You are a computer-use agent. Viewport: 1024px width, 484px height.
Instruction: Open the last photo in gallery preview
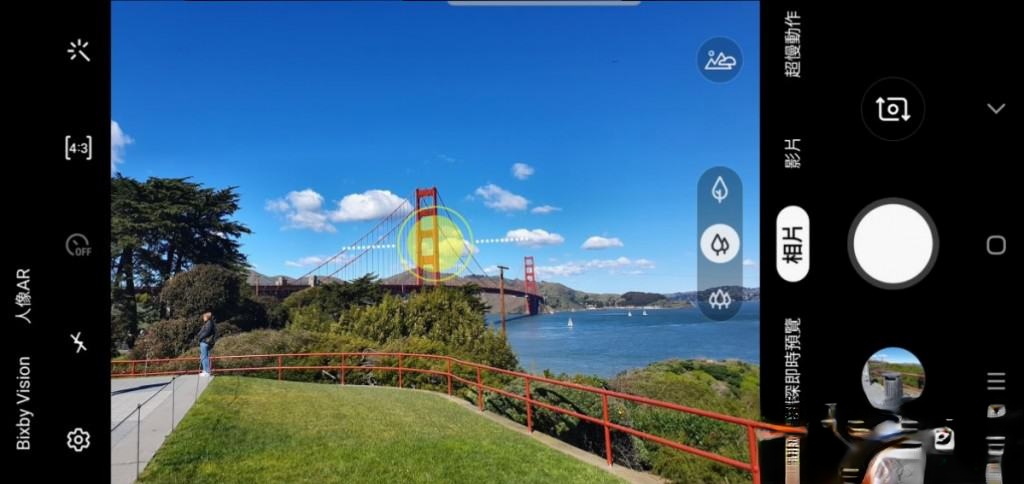point(893,378)
